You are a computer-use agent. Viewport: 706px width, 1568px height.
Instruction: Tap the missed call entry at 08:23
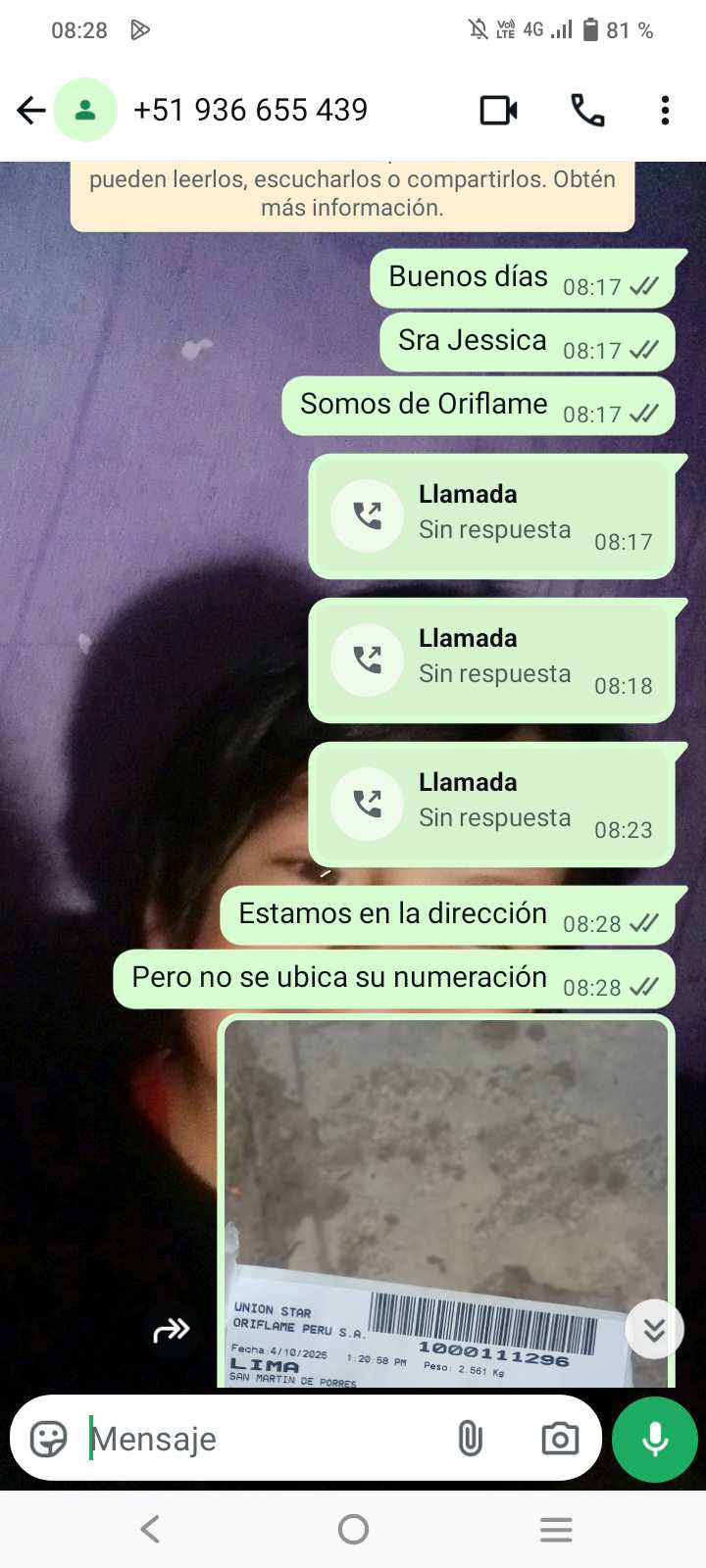(x=491, y=805)
